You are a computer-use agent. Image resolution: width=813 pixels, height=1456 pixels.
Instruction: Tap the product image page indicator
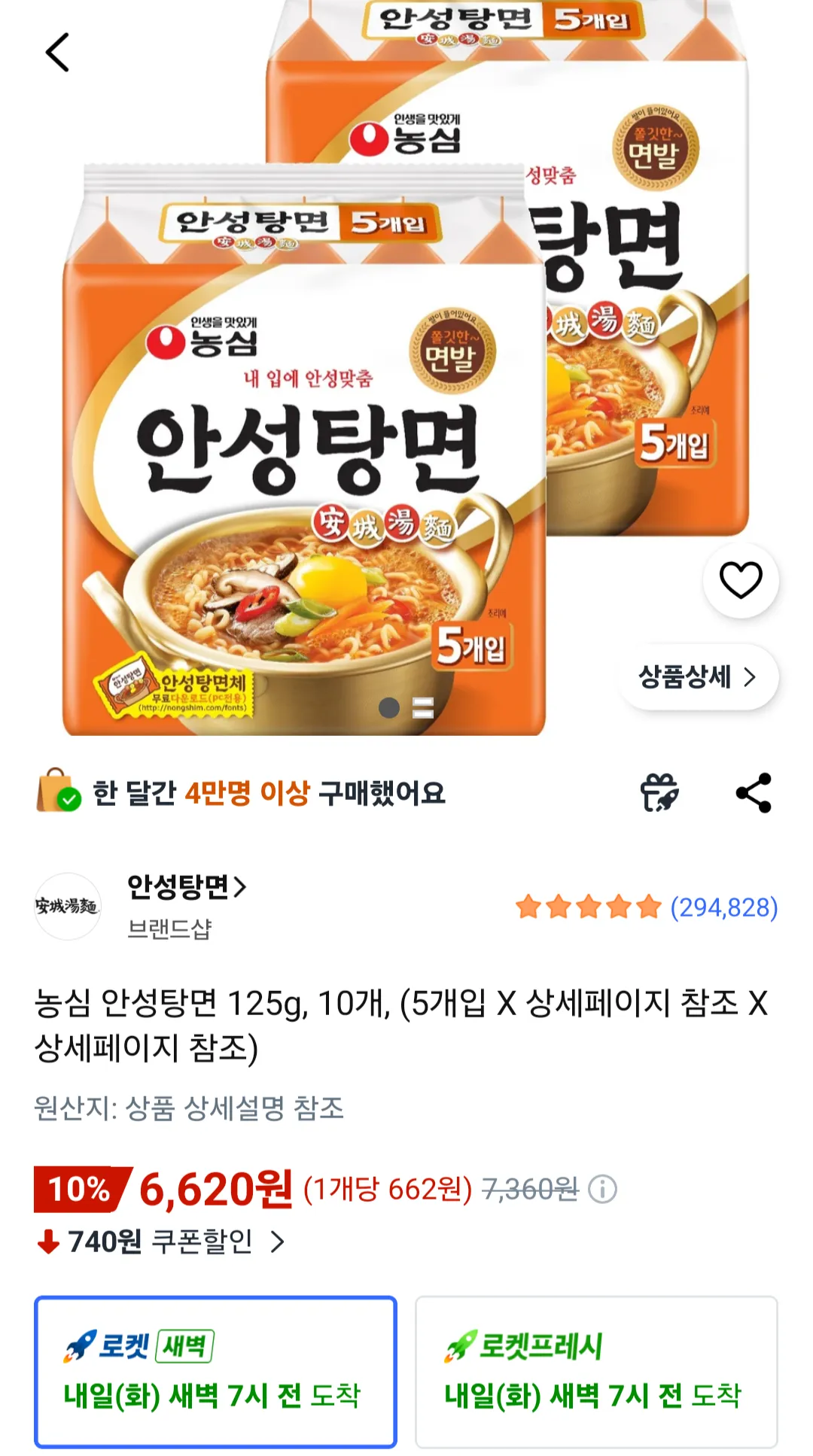click(406, 708)
